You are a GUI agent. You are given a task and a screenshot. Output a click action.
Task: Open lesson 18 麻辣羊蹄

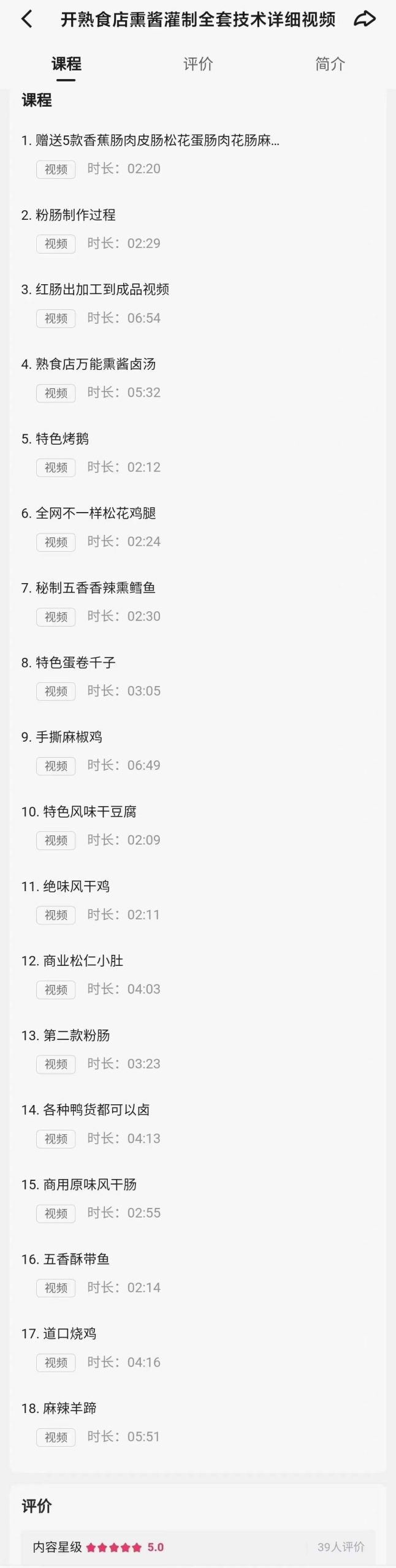[x=59, y=1408]
